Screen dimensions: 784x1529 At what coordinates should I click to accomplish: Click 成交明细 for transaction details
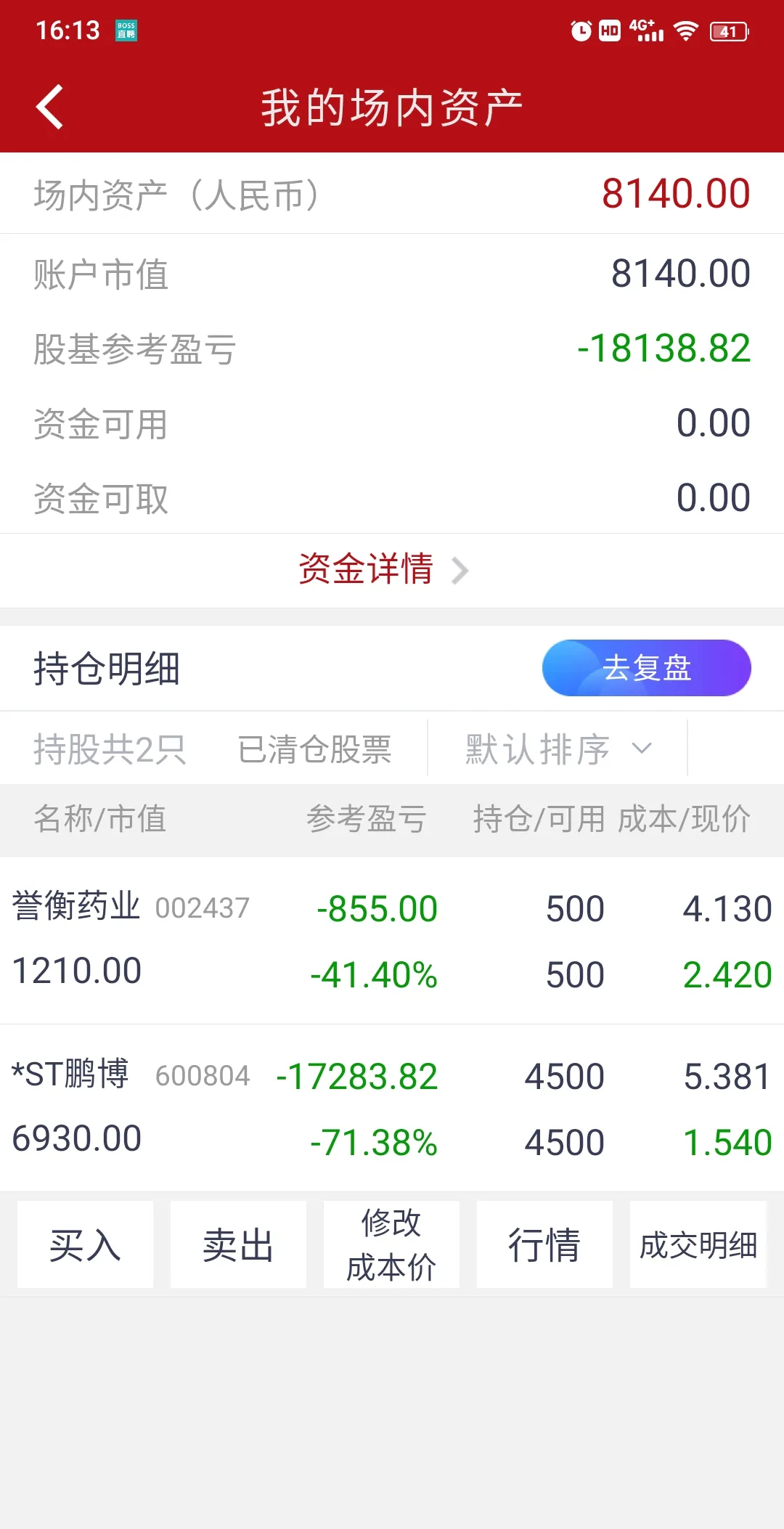click(x=698, y=1244)
